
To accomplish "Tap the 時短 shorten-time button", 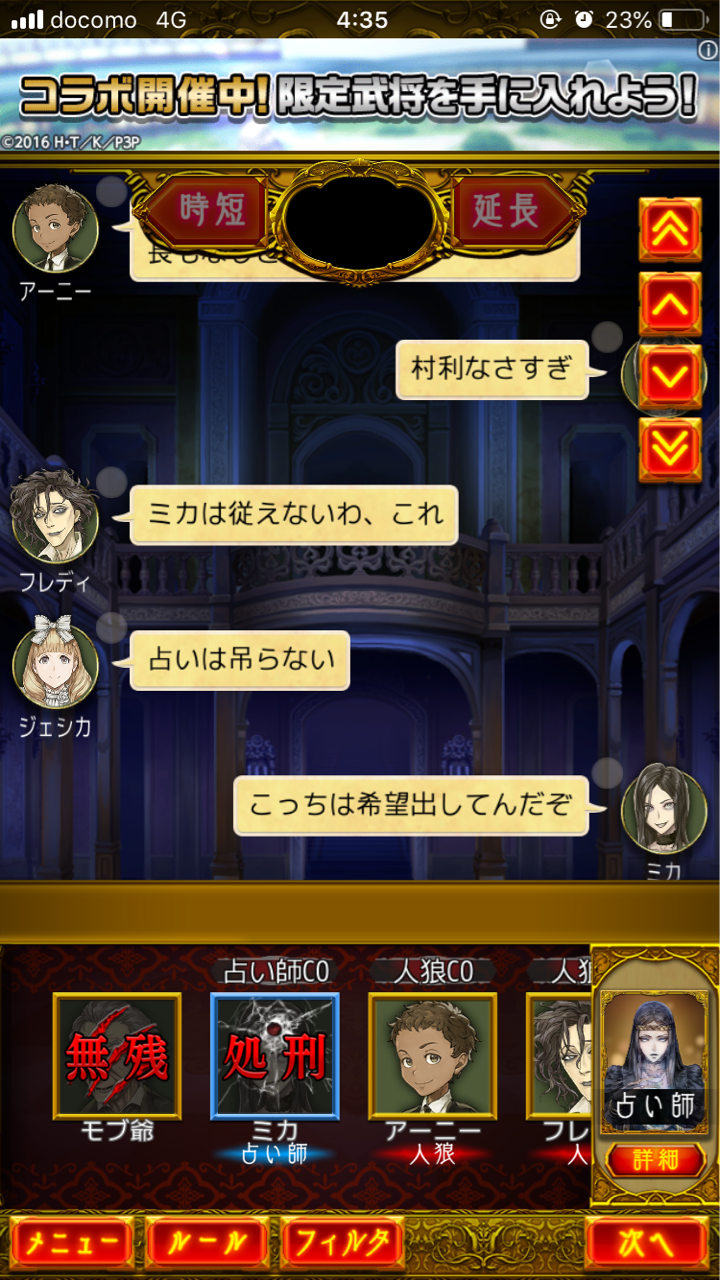I will (x=208, y=211).
